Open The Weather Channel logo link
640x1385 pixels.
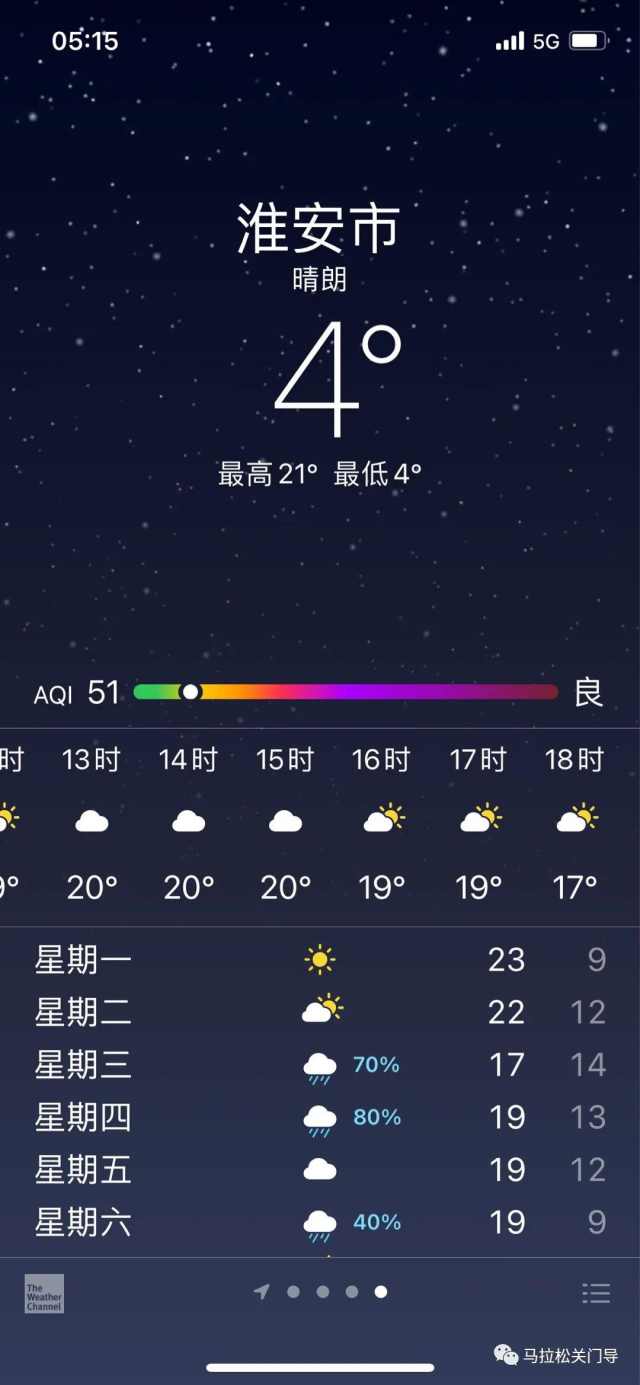(x=44, y=1293)
